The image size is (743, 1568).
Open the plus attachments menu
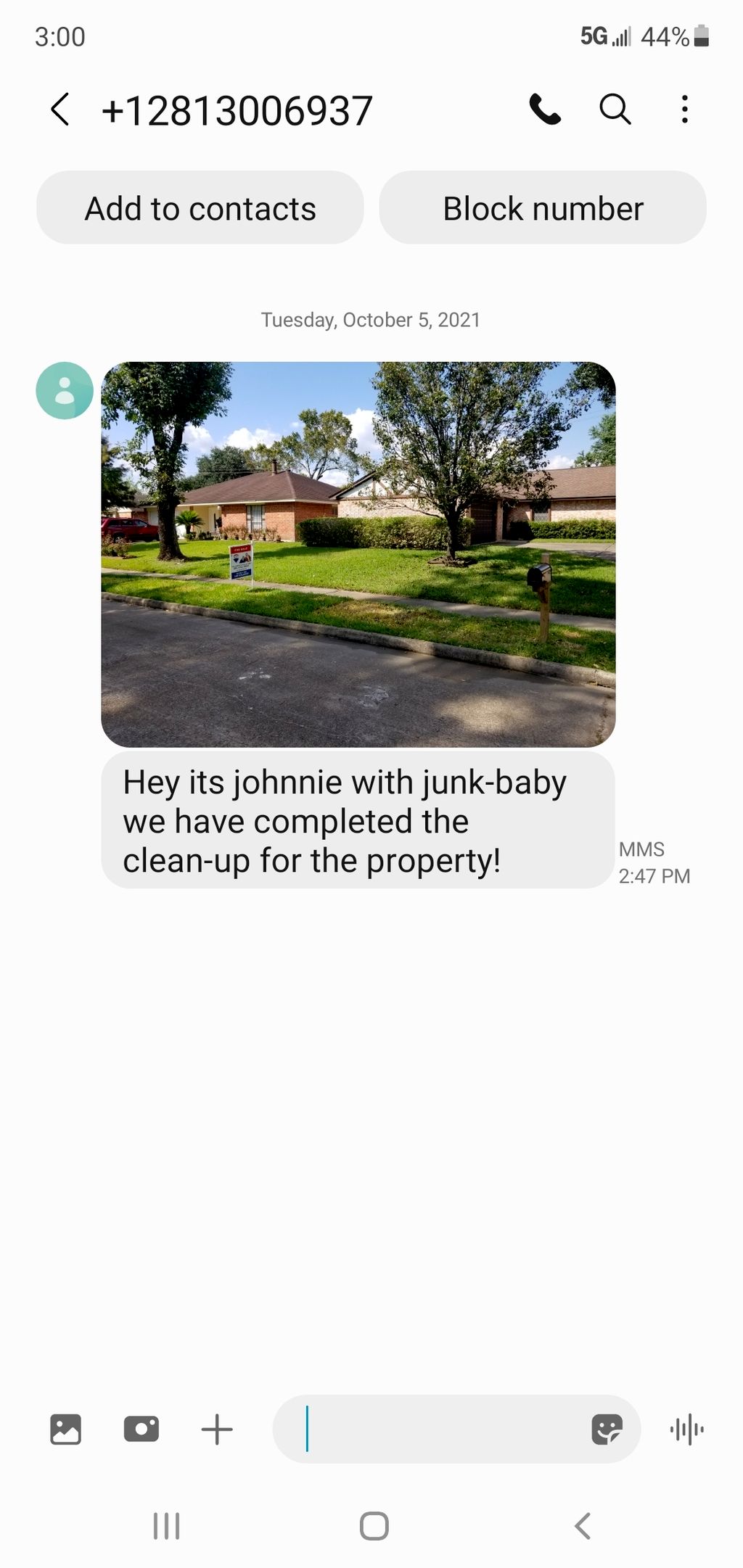click(x=217, y=1429)
